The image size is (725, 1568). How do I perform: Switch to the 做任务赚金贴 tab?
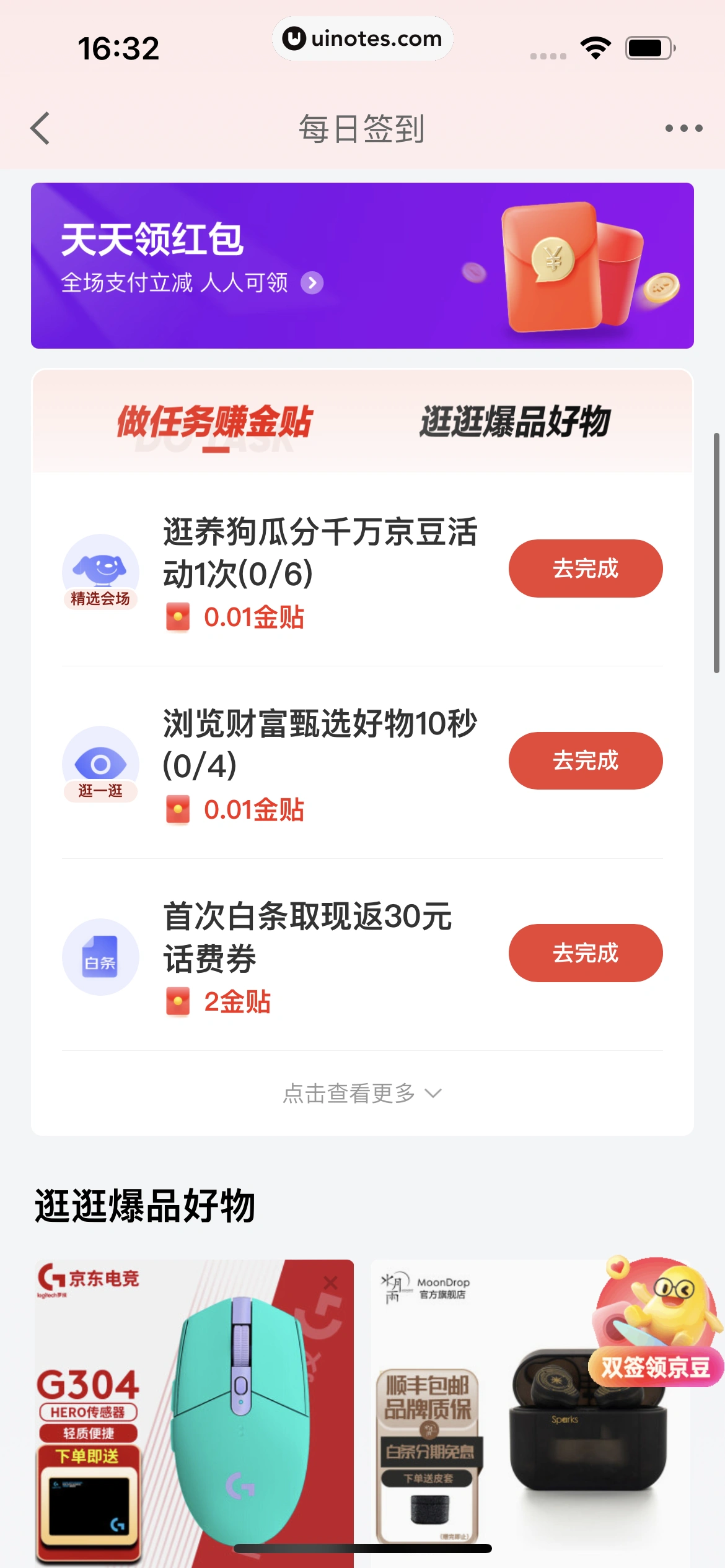click(214, 422)
